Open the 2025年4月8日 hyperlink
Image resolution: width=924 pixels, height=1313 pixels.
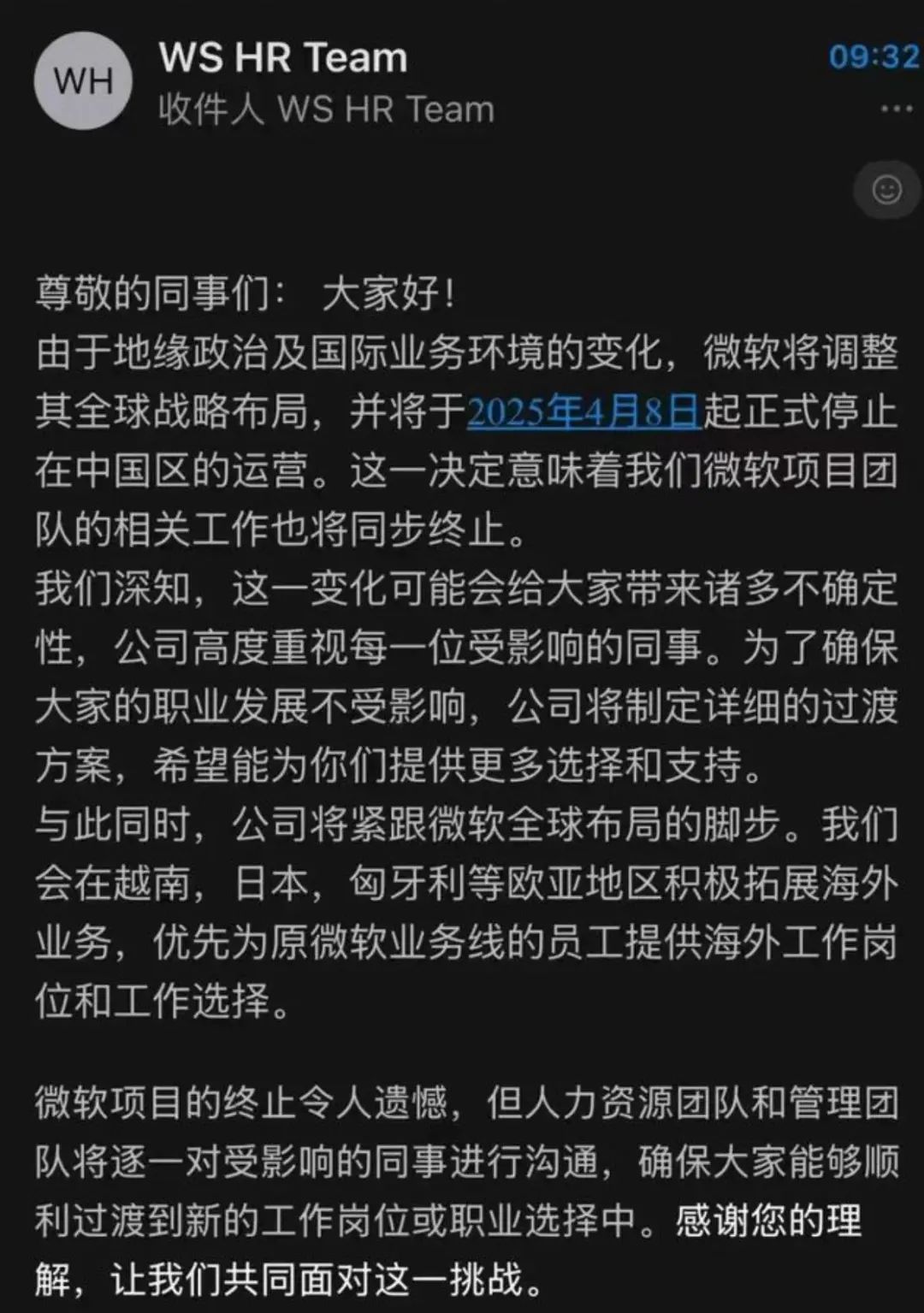pyautogui.click(x=582, y=412)
